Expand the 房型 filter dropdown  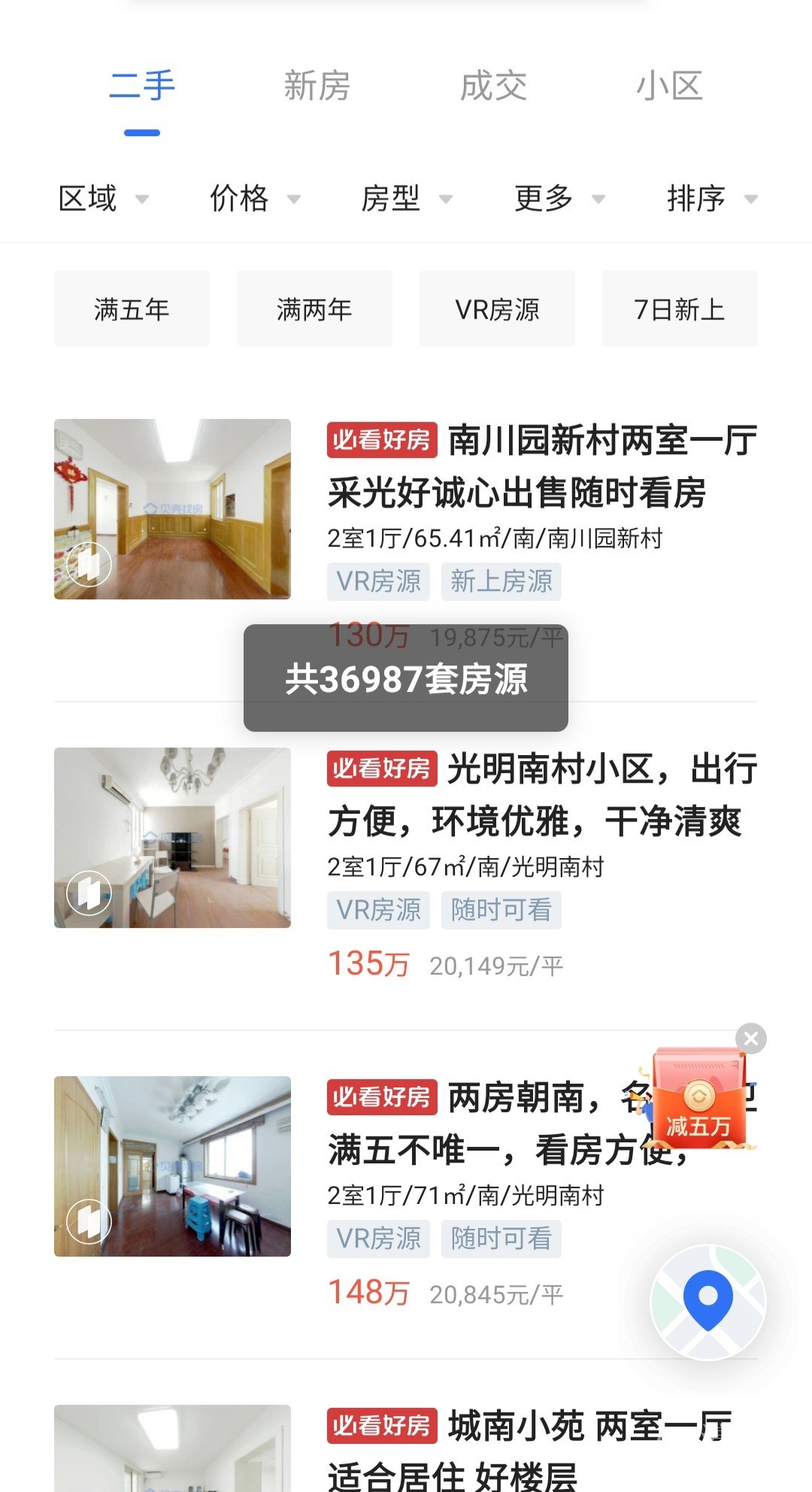[406, 199]
